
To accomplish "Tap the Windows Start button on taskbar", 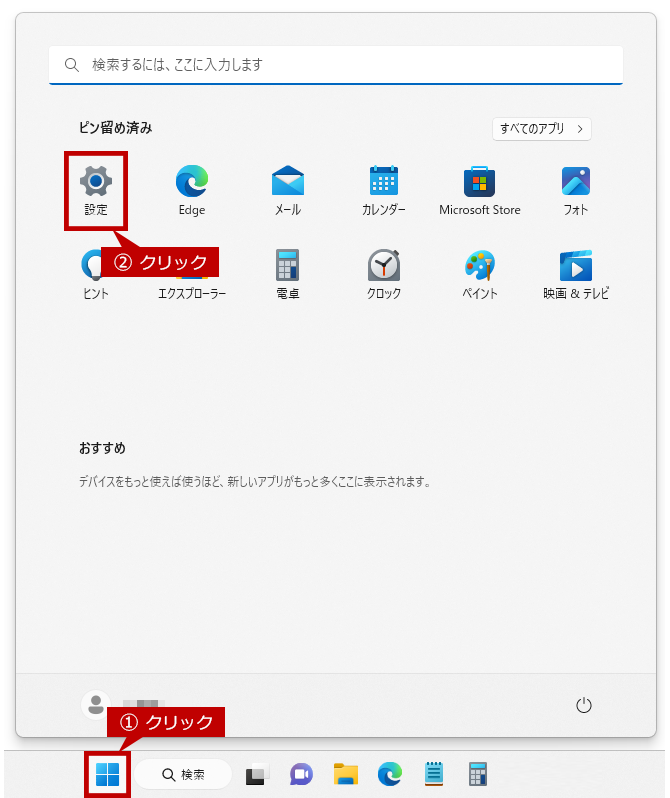I will [107, 774].
